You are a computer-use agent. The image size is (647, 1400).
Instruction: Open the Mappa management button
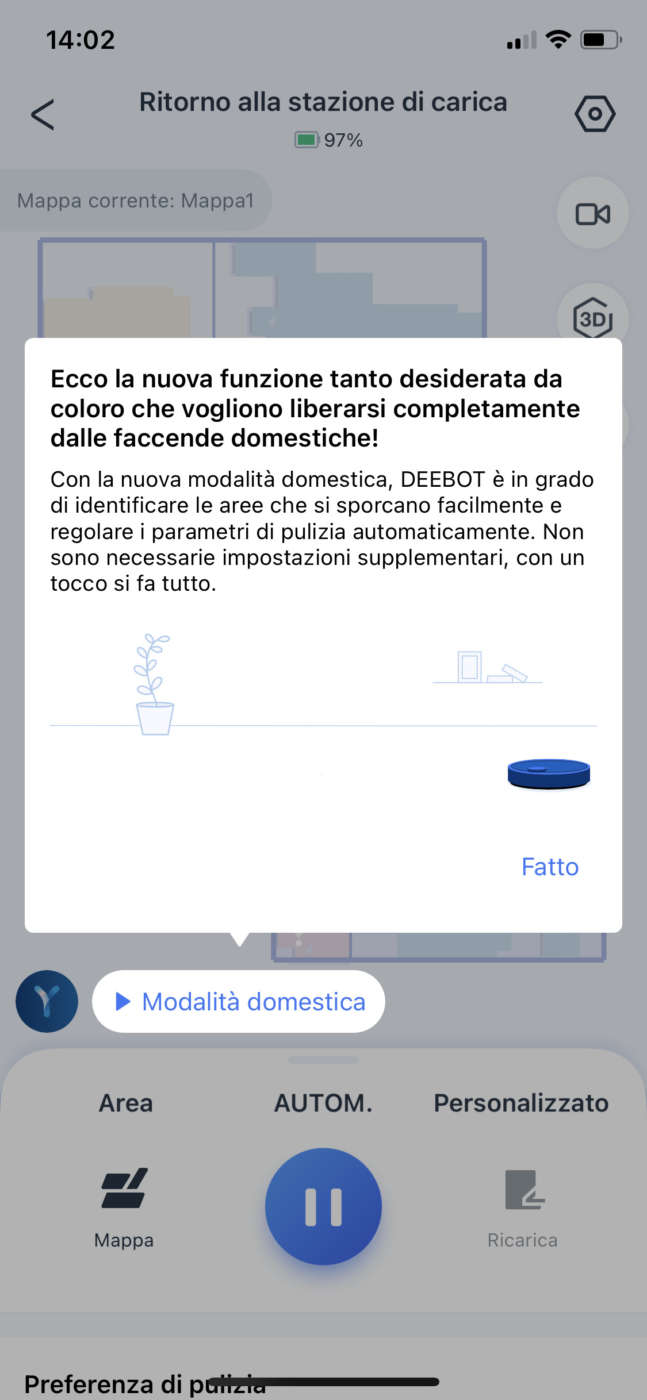tap(124, 1207)
